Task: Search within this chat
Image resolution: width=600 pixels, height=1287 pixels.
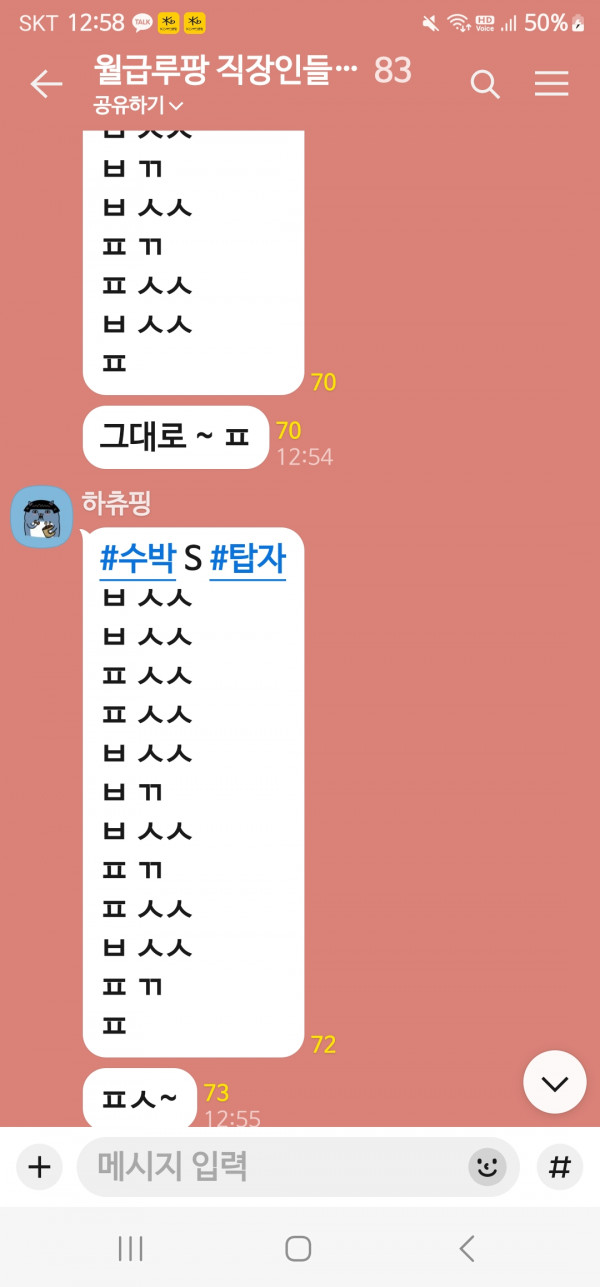Action: [485, 85]
